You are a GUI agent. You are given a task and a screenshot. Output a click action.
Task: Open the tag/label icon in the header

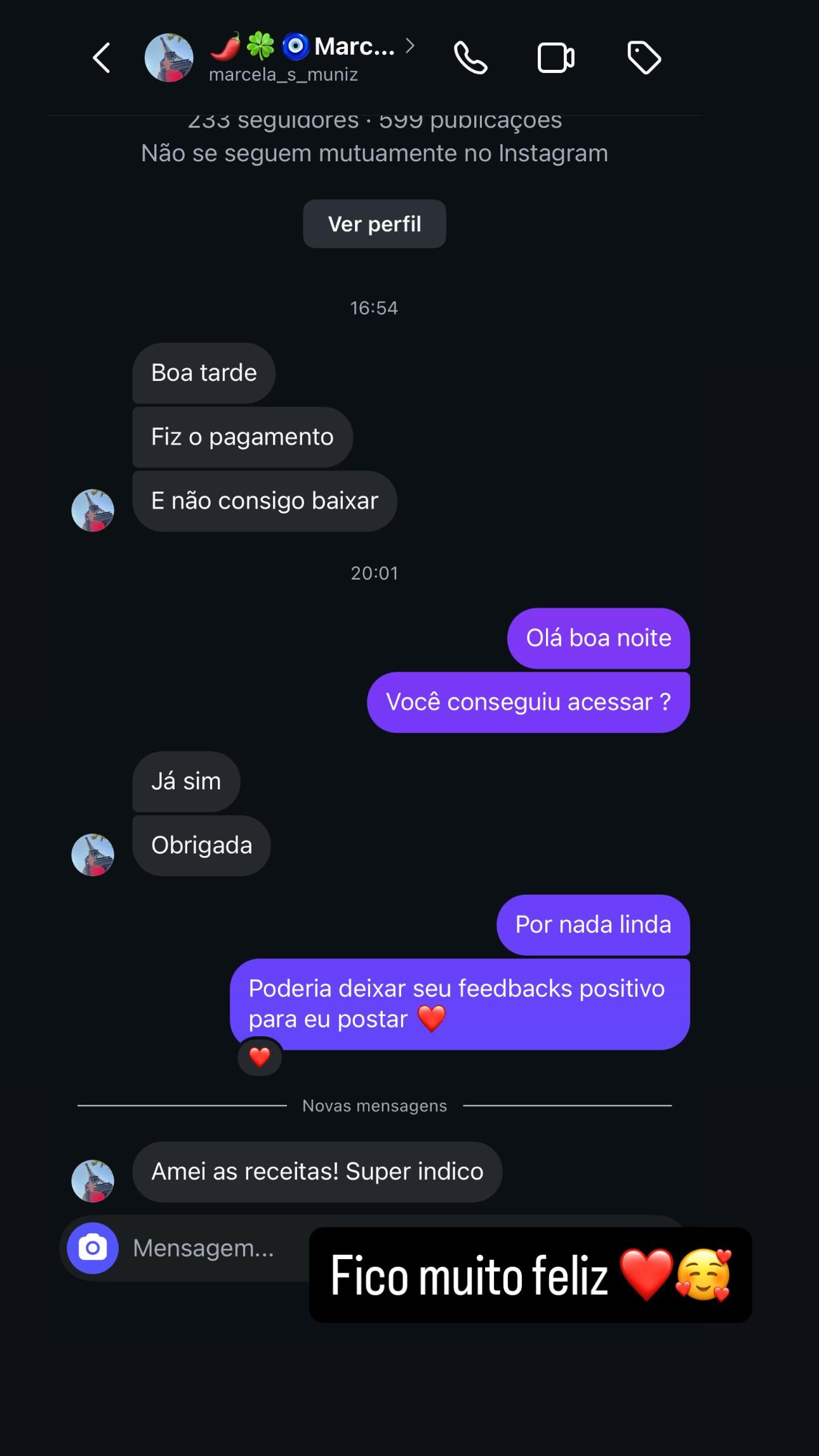click(x=643, y=58)
